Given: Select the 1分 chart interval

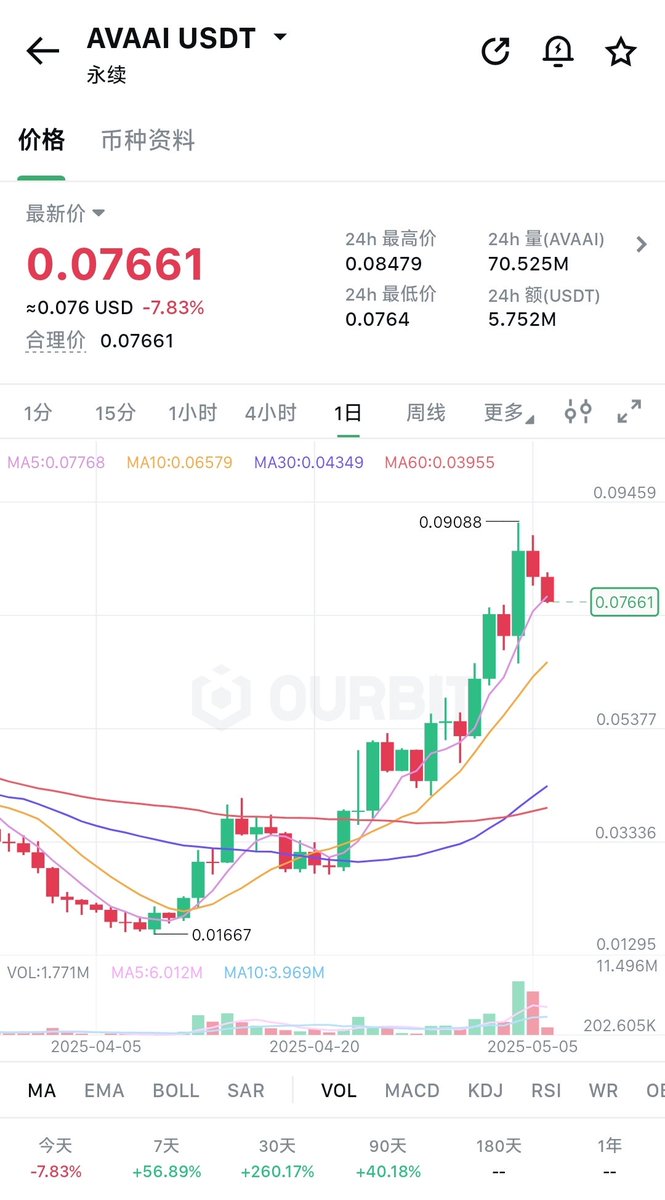Looking at the screenshot, I should tap(38, 412).
